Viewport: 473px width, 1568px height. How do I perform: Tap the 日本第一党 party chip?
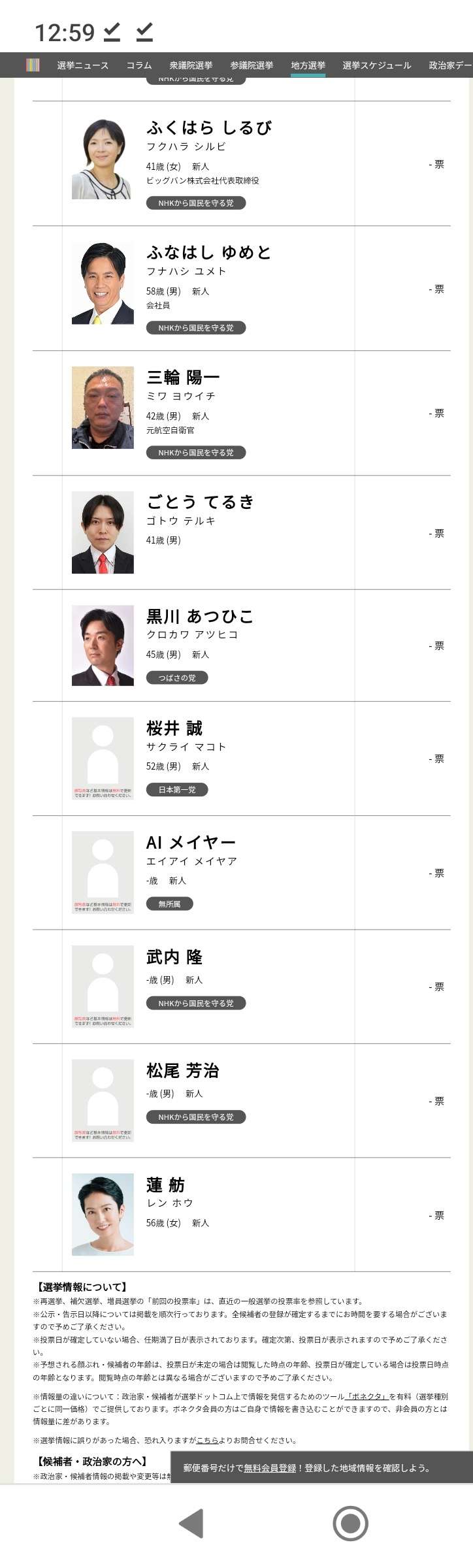coord(177,789)
